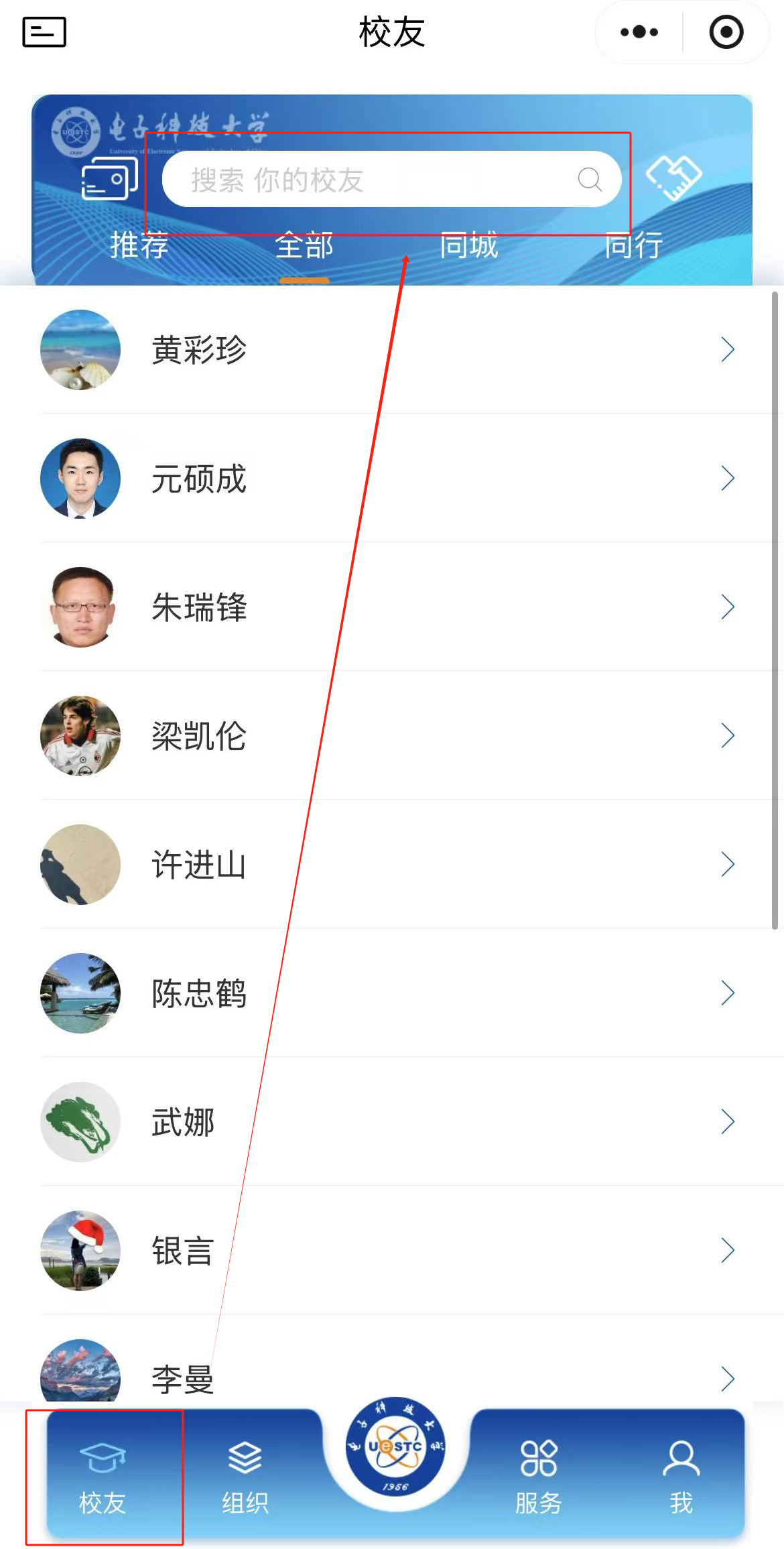Open the mini program more-options menu
This screenshot has height=1549, width=784.
(639, 32)
